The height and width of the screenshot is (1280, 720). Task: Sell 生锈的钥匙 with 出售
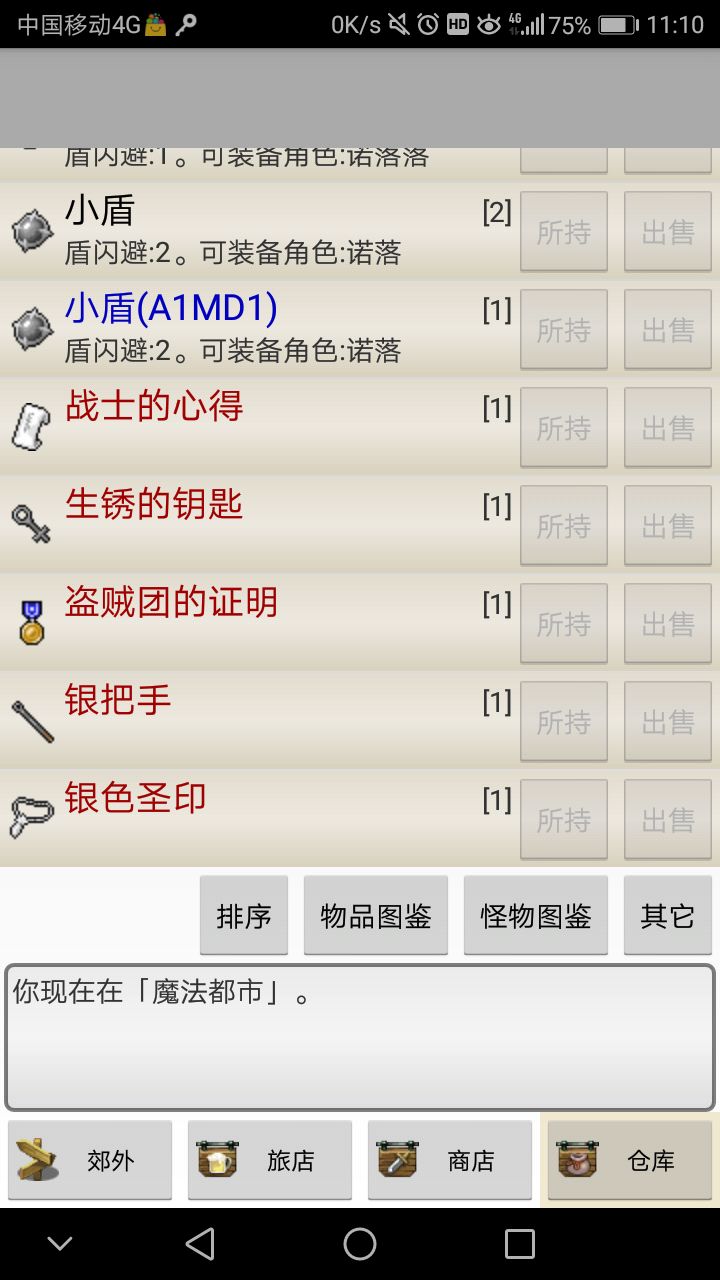[x=668, y=525]
